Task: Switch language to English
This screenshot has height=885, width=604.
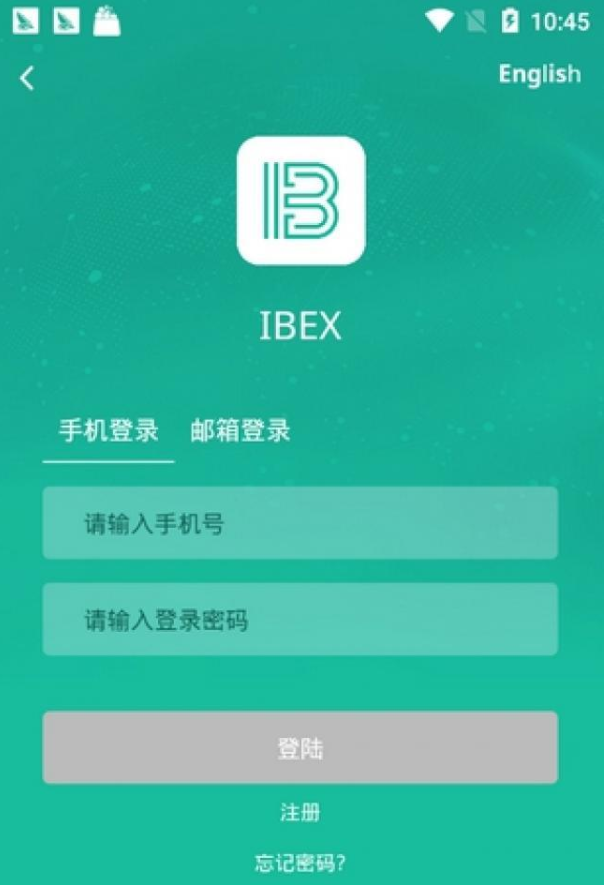Action: pos(539,74)
